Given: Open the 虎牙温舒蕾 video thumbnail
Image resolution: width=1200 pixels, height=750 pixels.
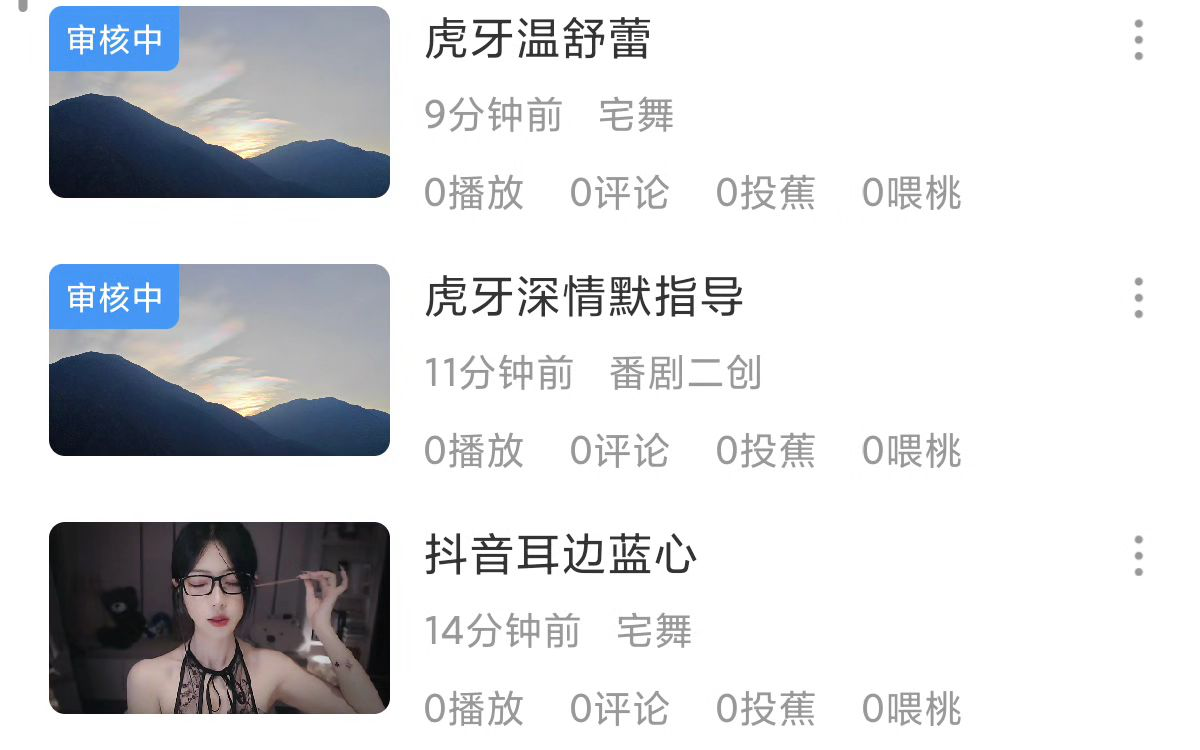Looking at the screenshot, I should (219, 102).
